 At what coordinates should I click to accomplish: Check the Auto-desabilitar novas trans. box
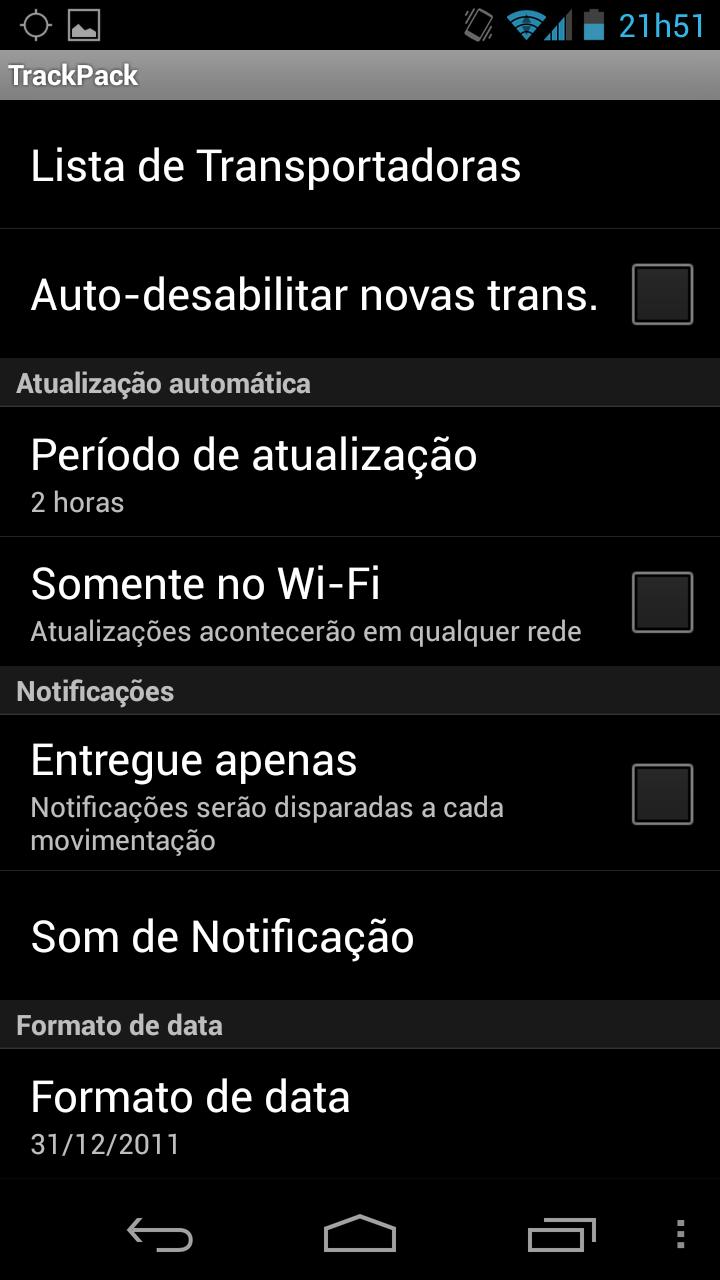(x=662, y=294)
